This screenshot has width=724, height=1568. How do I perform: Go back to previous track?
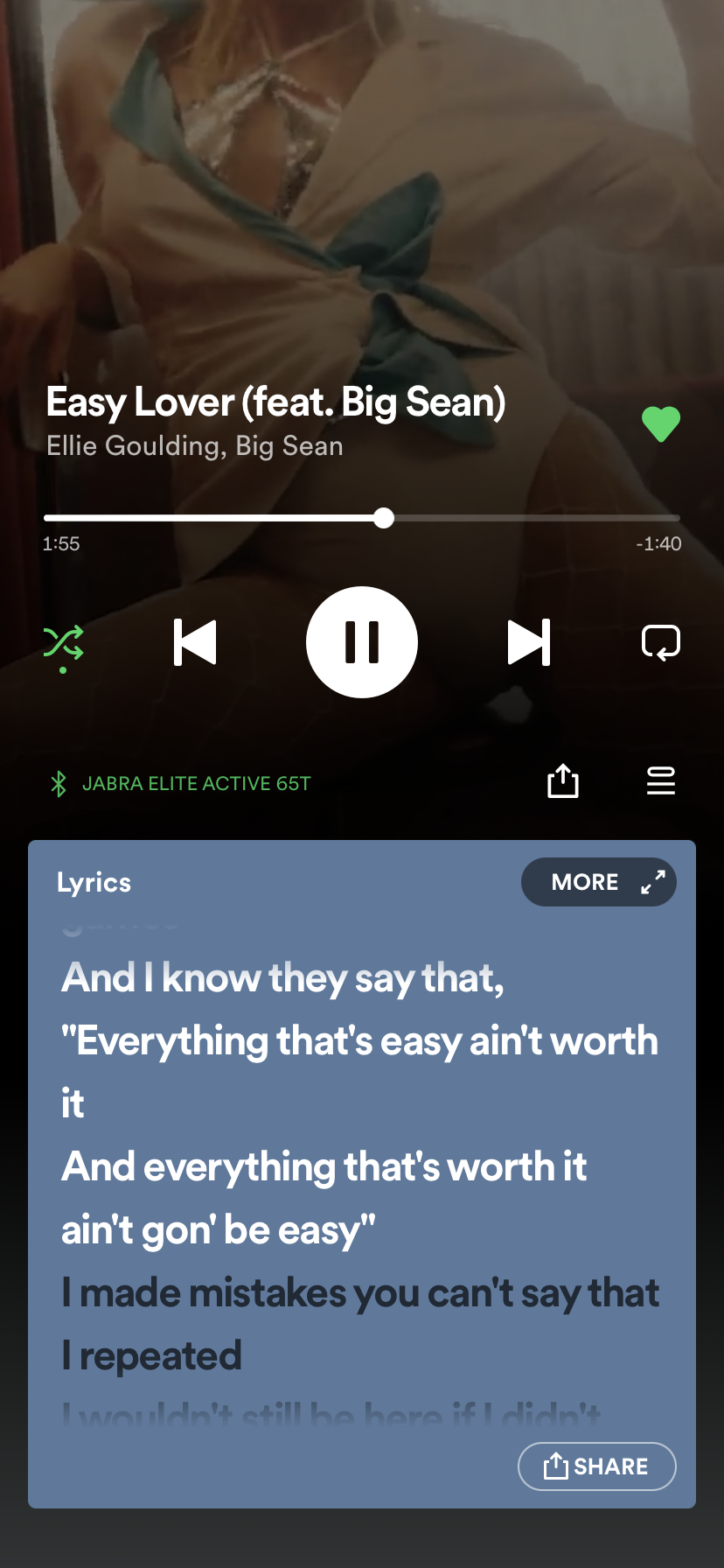pyautogui.click(x=195, y=642)
